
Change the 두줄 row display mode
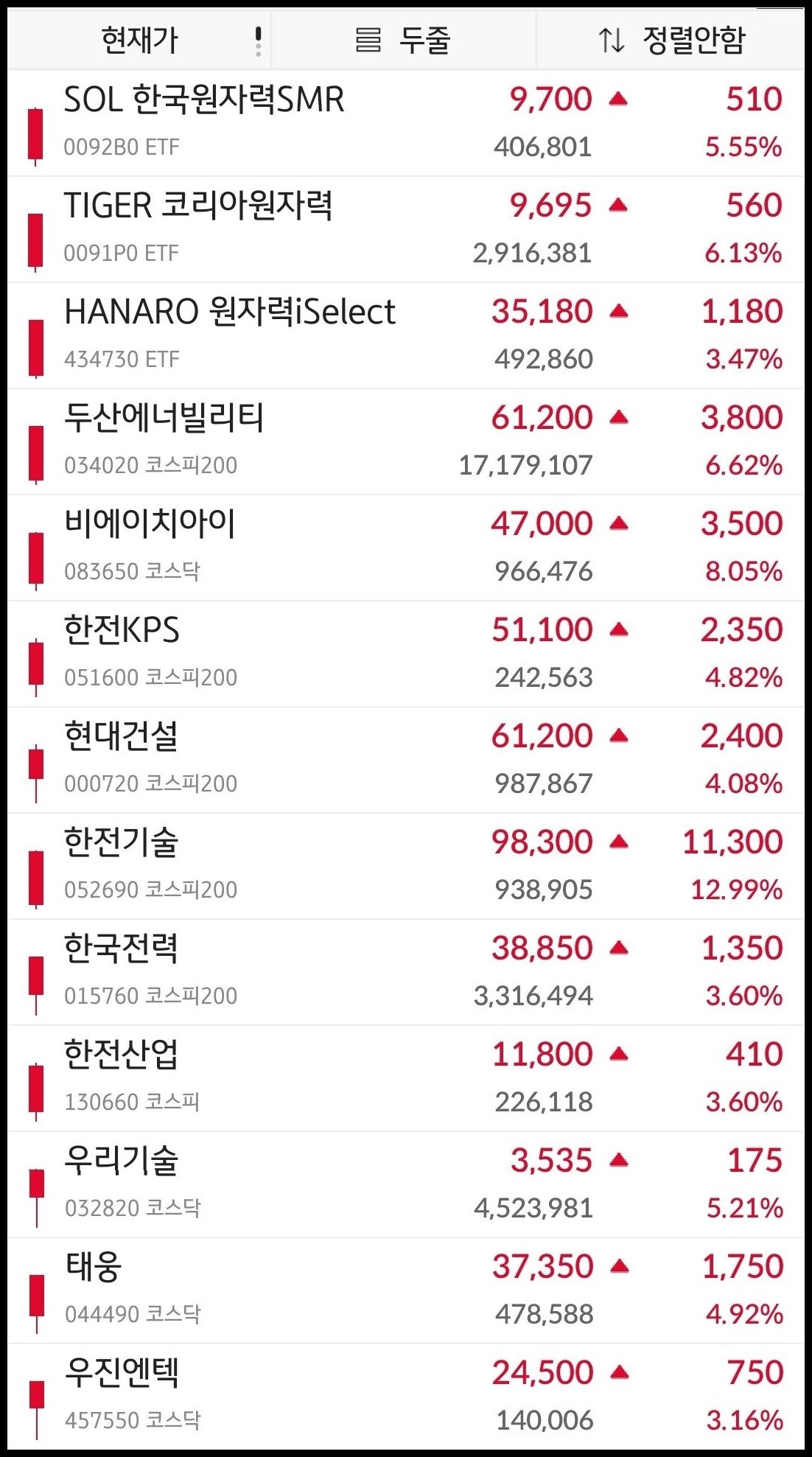pyautogui.click(x=403, y=40)
